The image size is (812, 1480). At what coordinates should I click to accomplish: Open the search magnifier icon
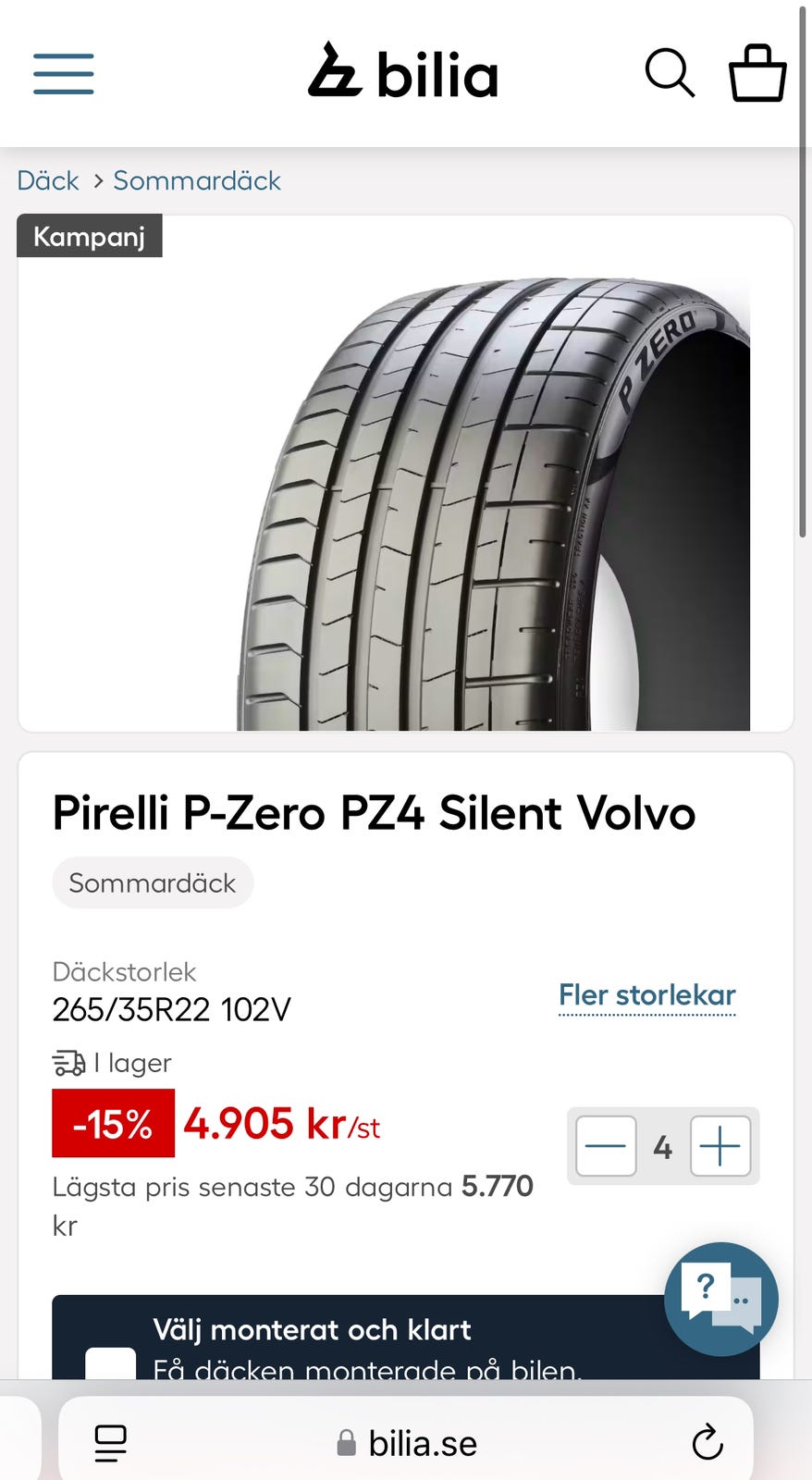[669, 73]
